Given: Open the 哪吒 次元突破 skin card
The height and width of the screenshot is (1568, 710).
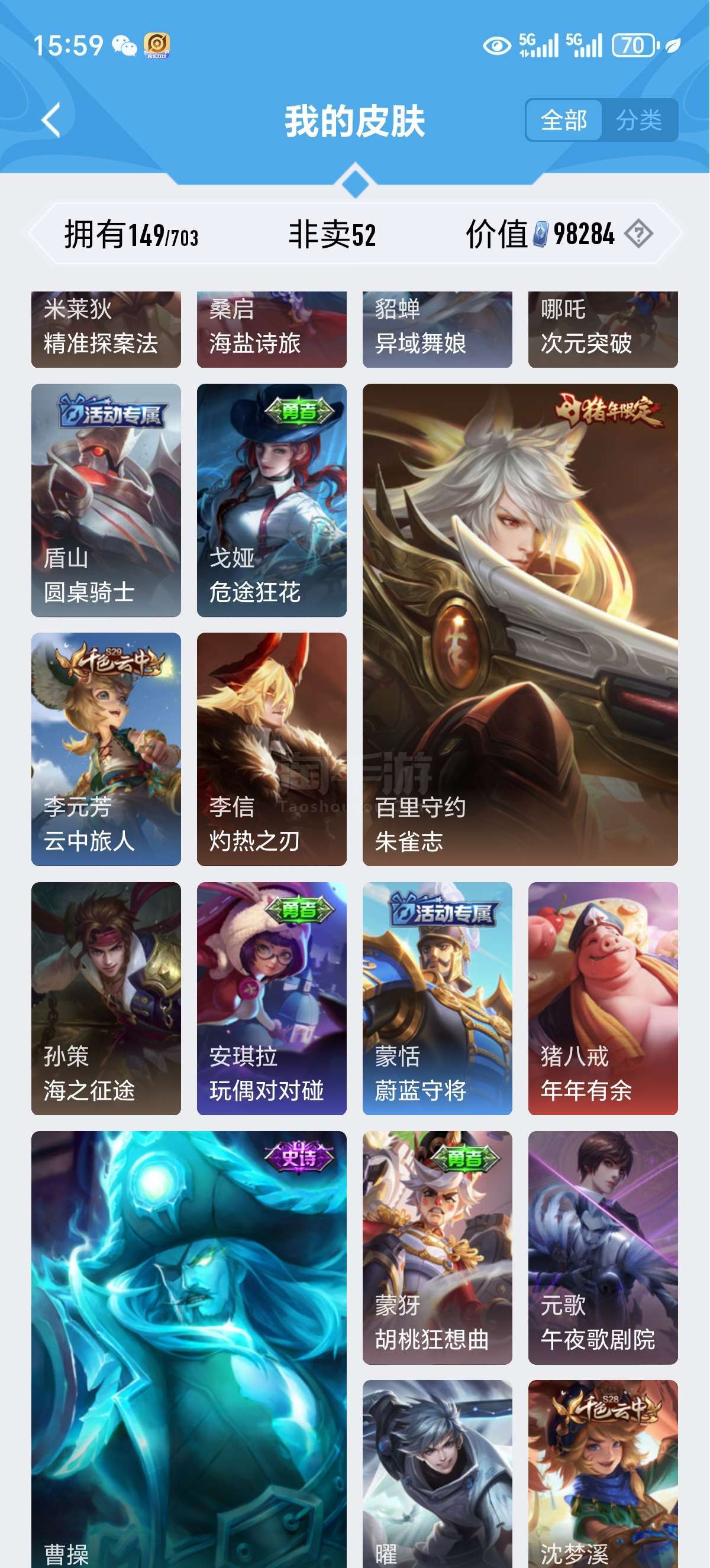Looking at the screenshot, I should coord(603,329).
